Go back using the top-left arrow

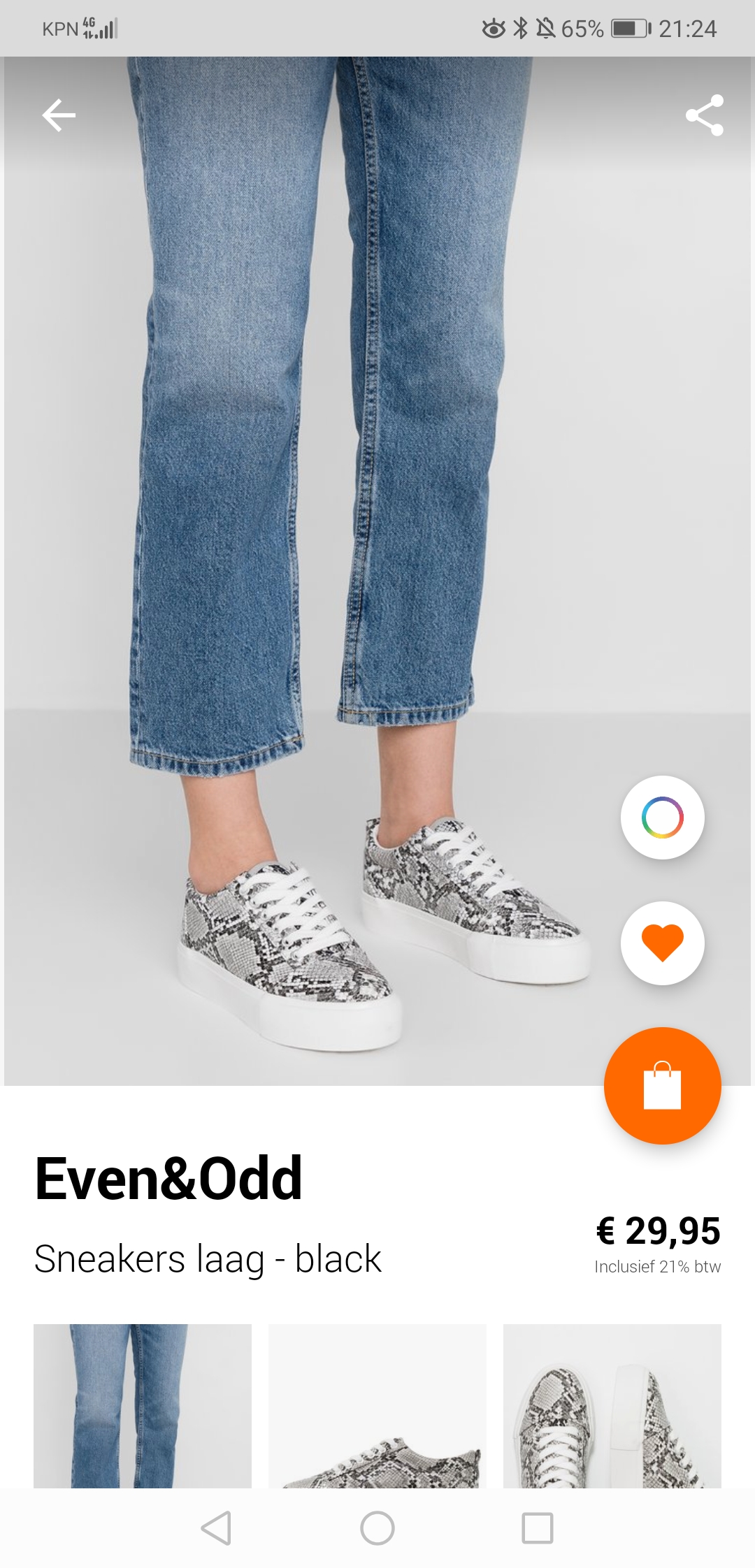pos(59,115)
